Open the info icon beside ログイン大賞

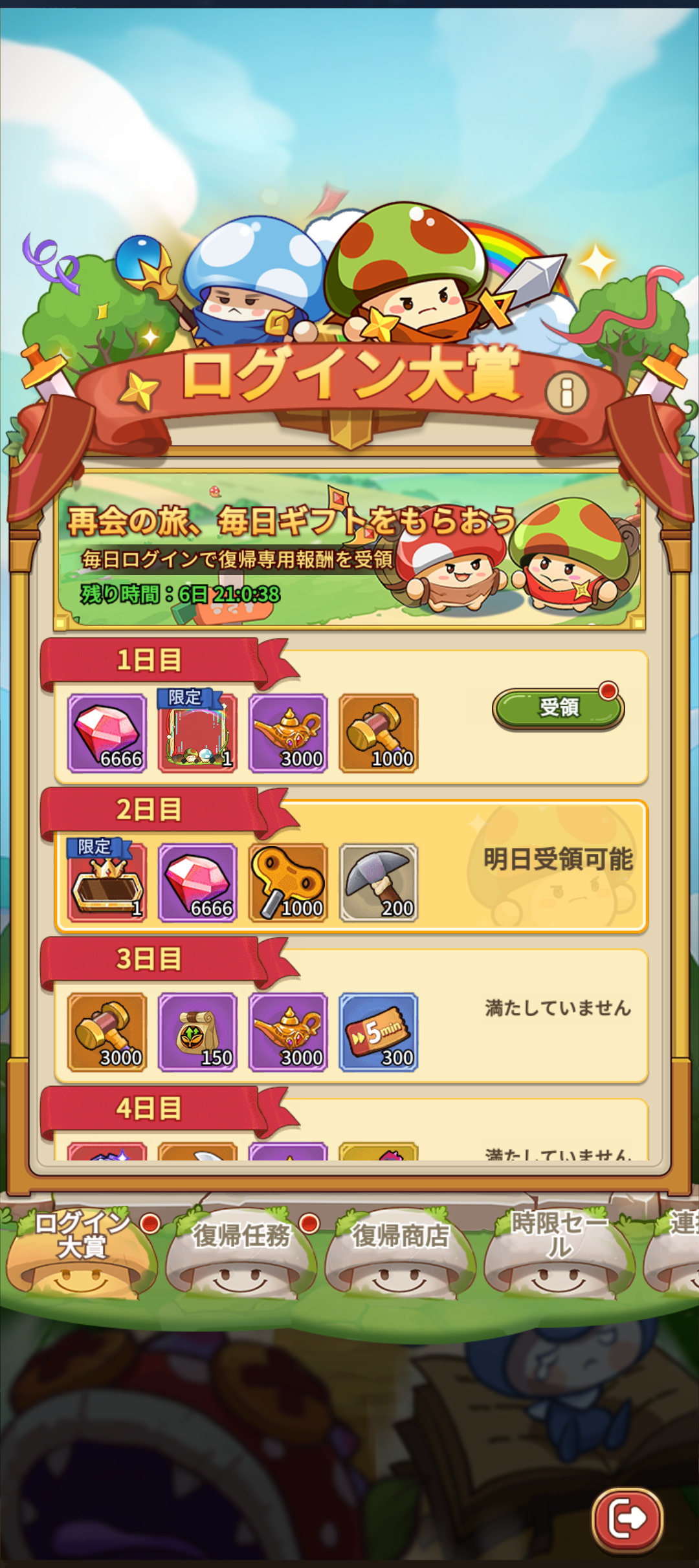[566, 393]
